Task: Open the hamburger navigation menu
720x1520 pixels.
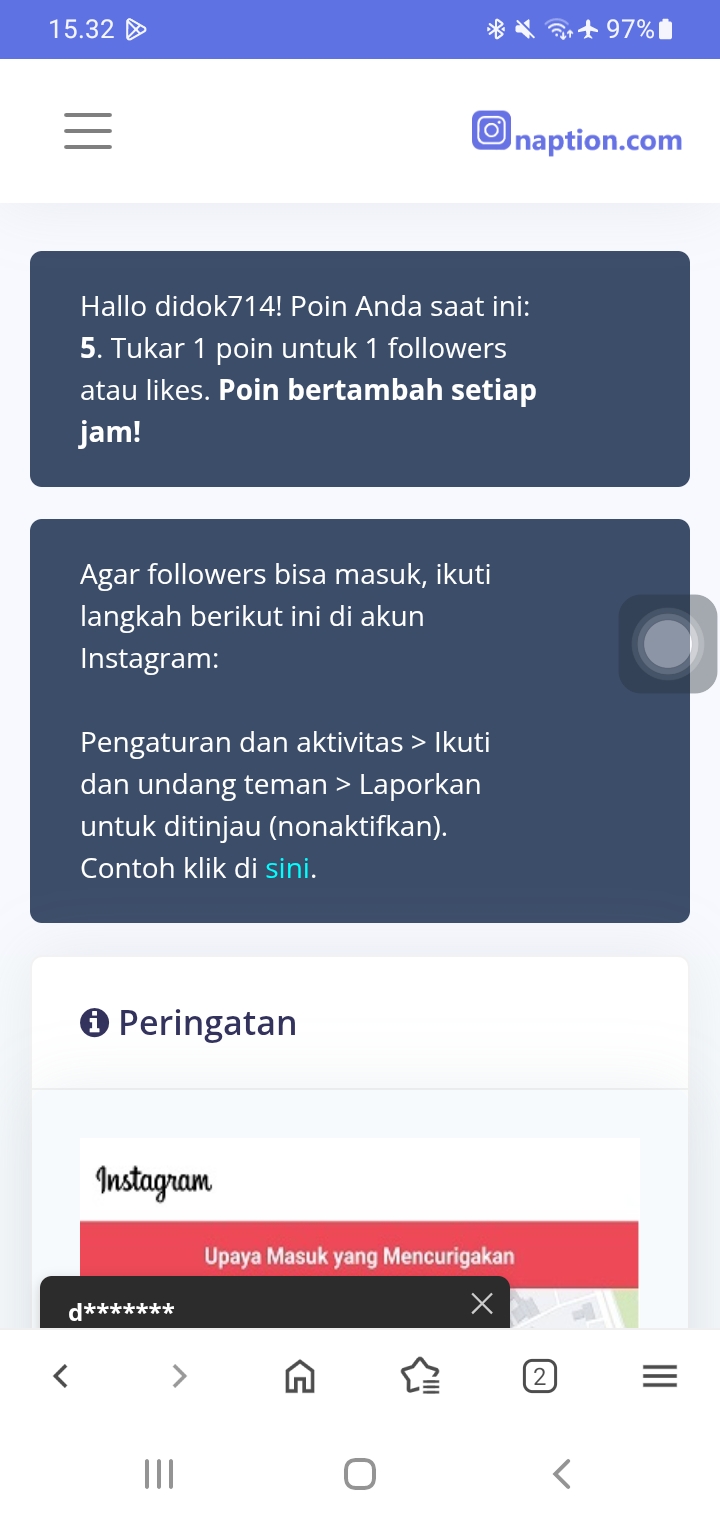Action: [88, 131]
